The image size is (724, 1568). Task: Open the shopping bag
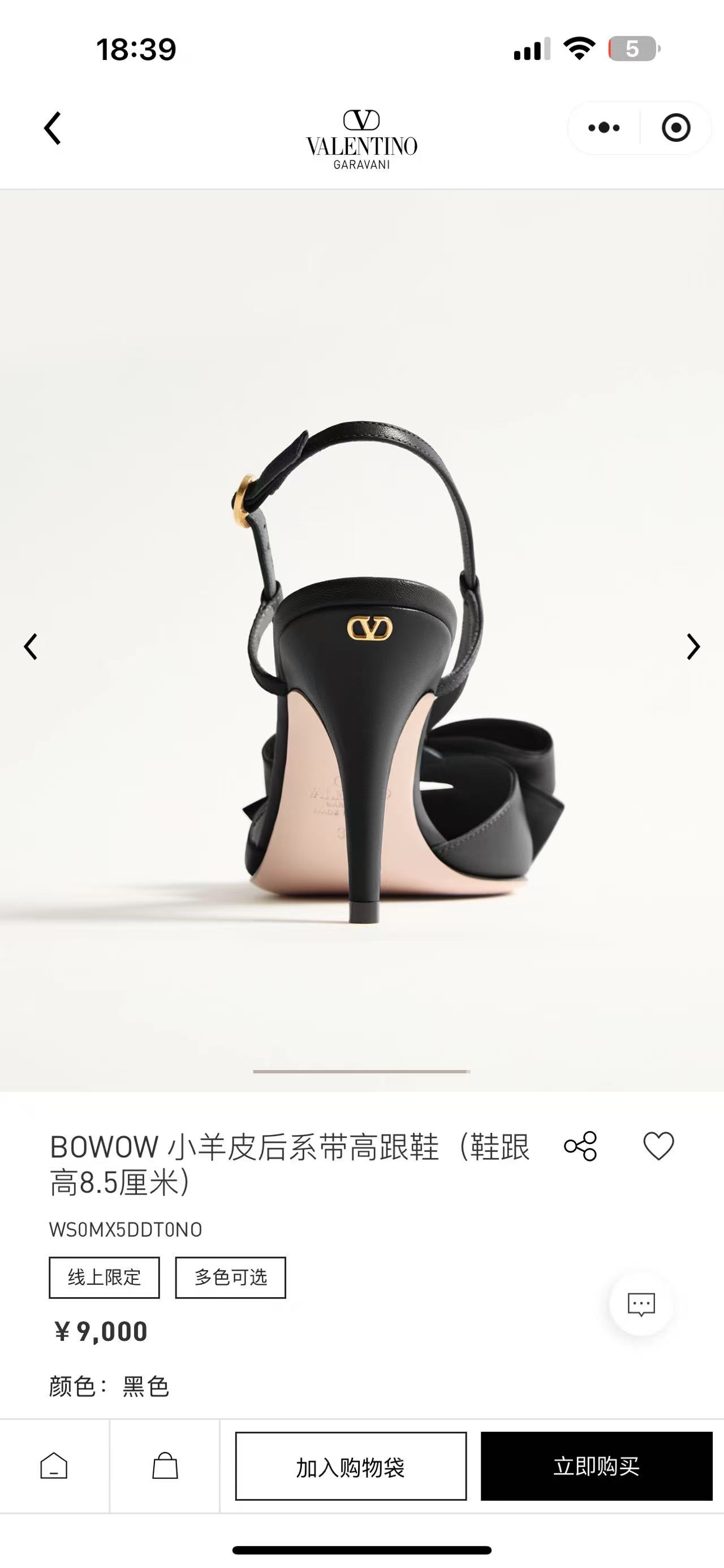(x=165, y=1466)
